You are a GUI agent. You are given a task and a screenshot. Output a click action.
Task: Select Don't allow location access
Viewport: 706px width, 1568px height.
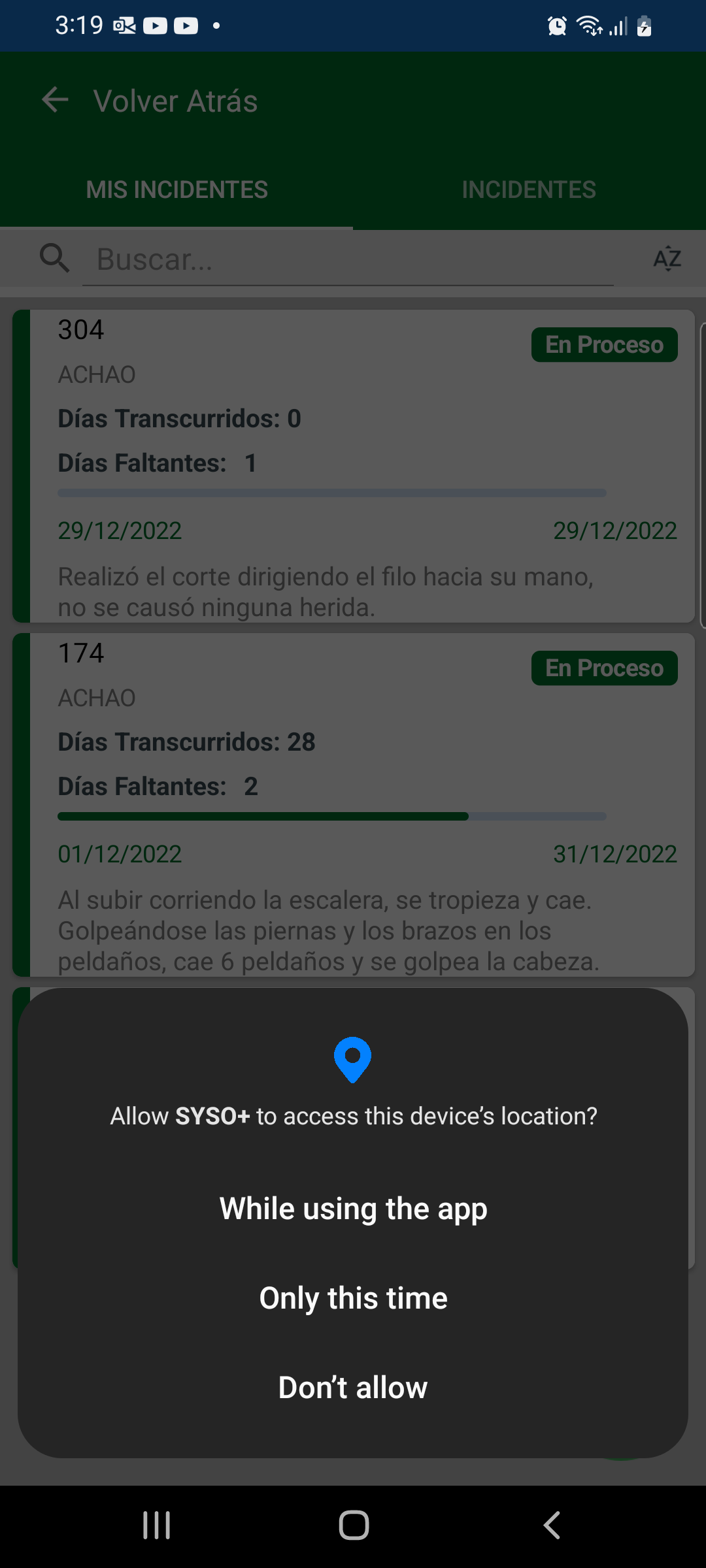(353, 1387)
